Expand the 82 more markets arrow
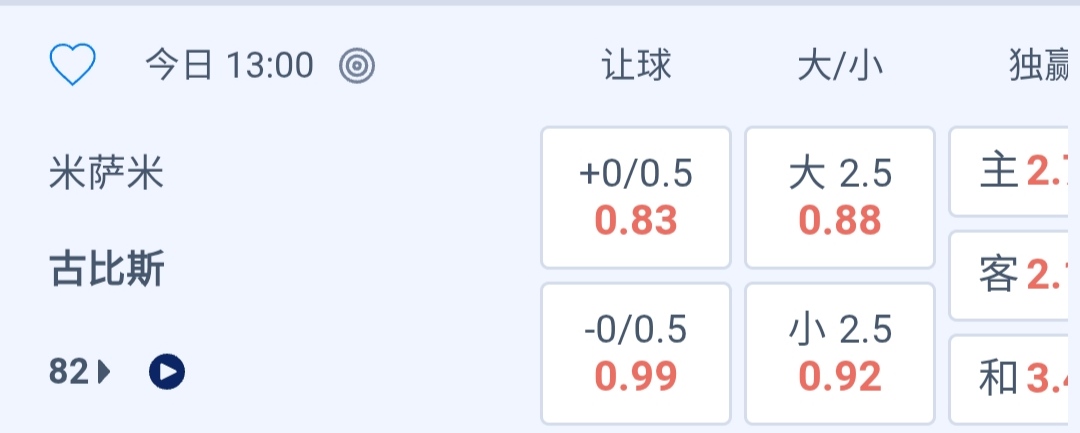This screenshot has height=433, width=1080. tap(81, 372)
